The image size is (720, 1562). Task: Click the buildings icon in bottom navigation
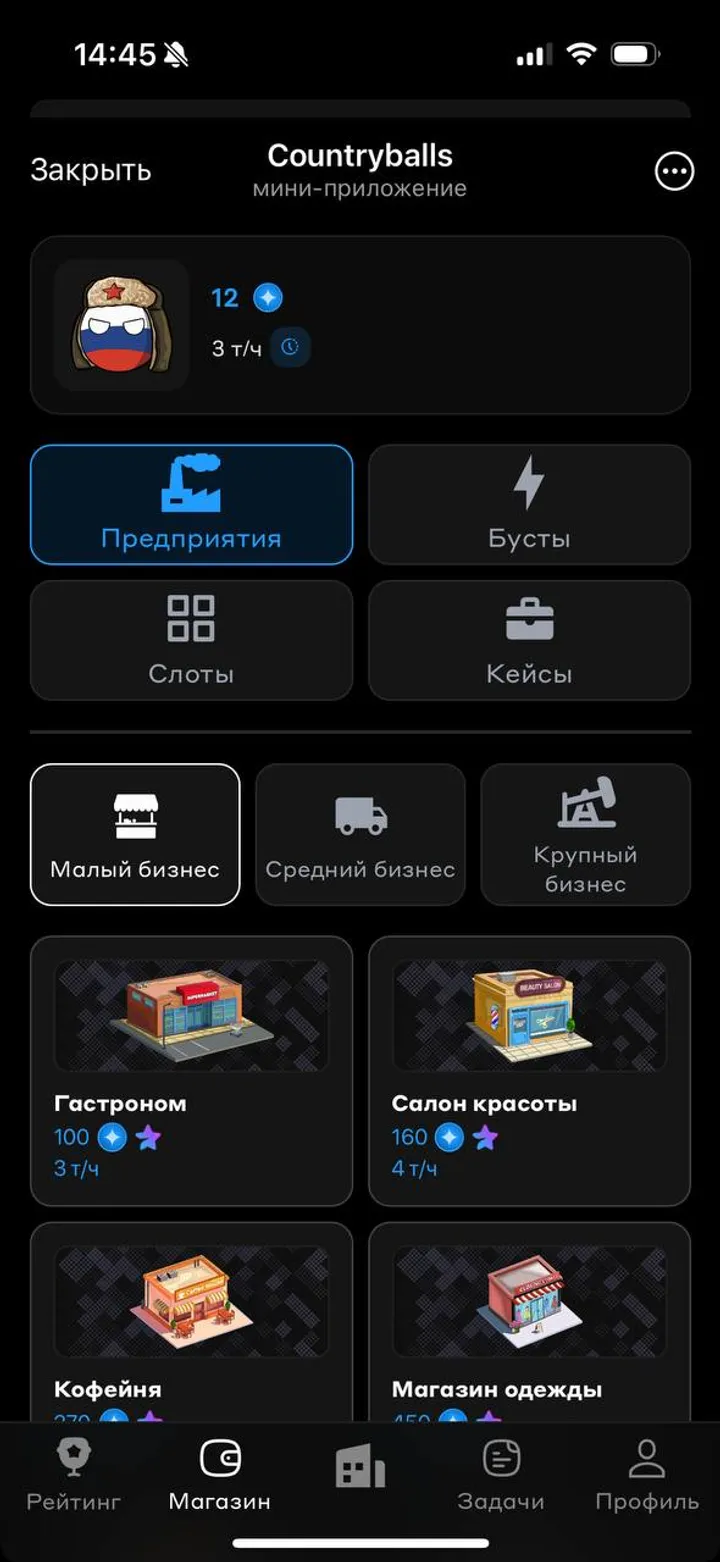click(x=359, y=1462)
